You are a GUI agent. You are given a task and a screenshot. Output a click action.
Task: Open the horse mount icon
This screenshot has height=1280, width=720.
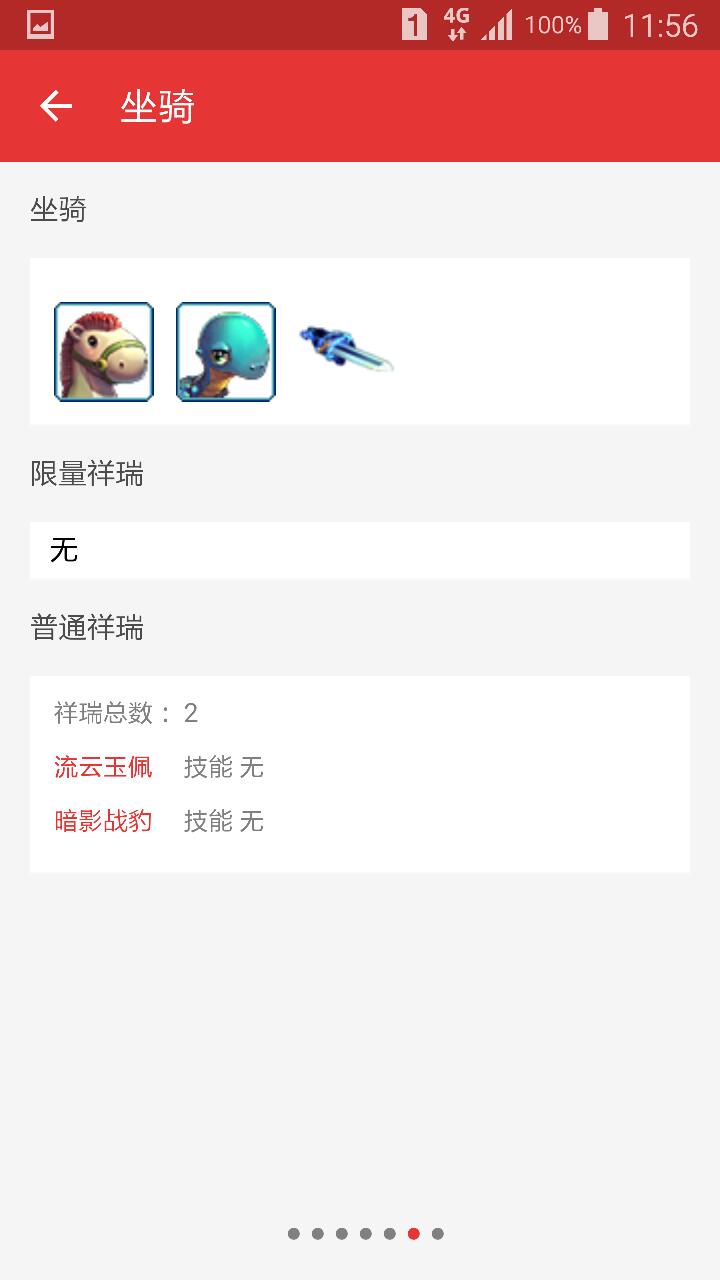click(104, 352)
